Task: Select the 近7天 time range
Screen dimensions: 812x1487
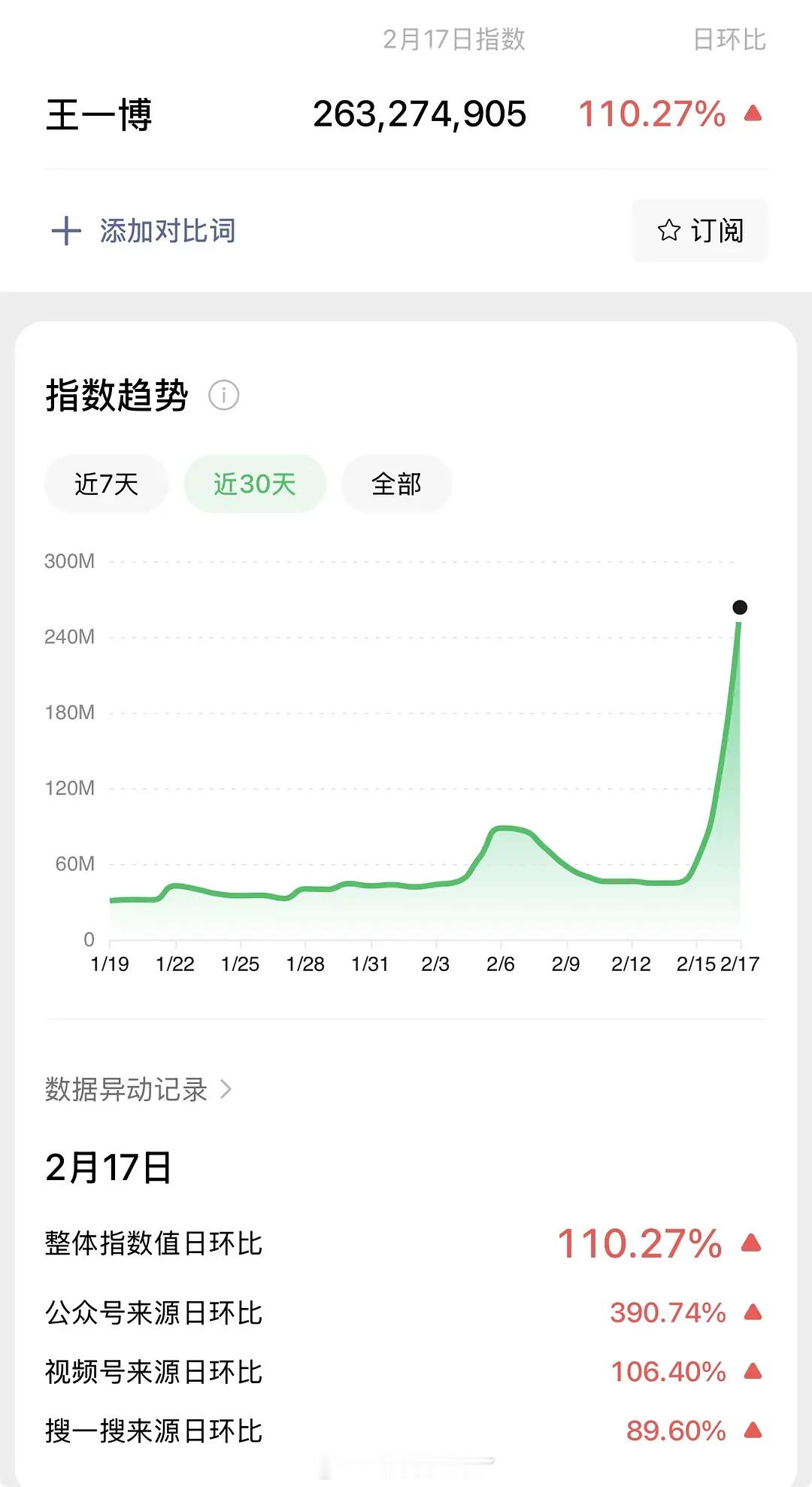Action: coord(105,484)
